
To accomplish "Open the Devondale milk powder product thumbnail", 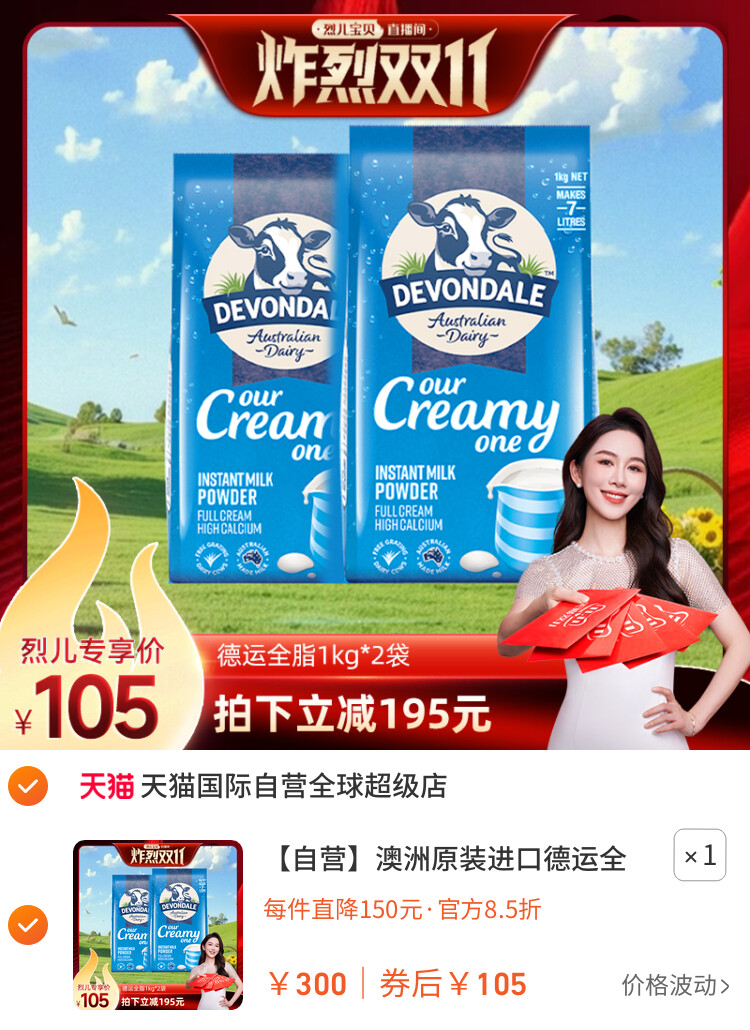I will click(158, 925).
